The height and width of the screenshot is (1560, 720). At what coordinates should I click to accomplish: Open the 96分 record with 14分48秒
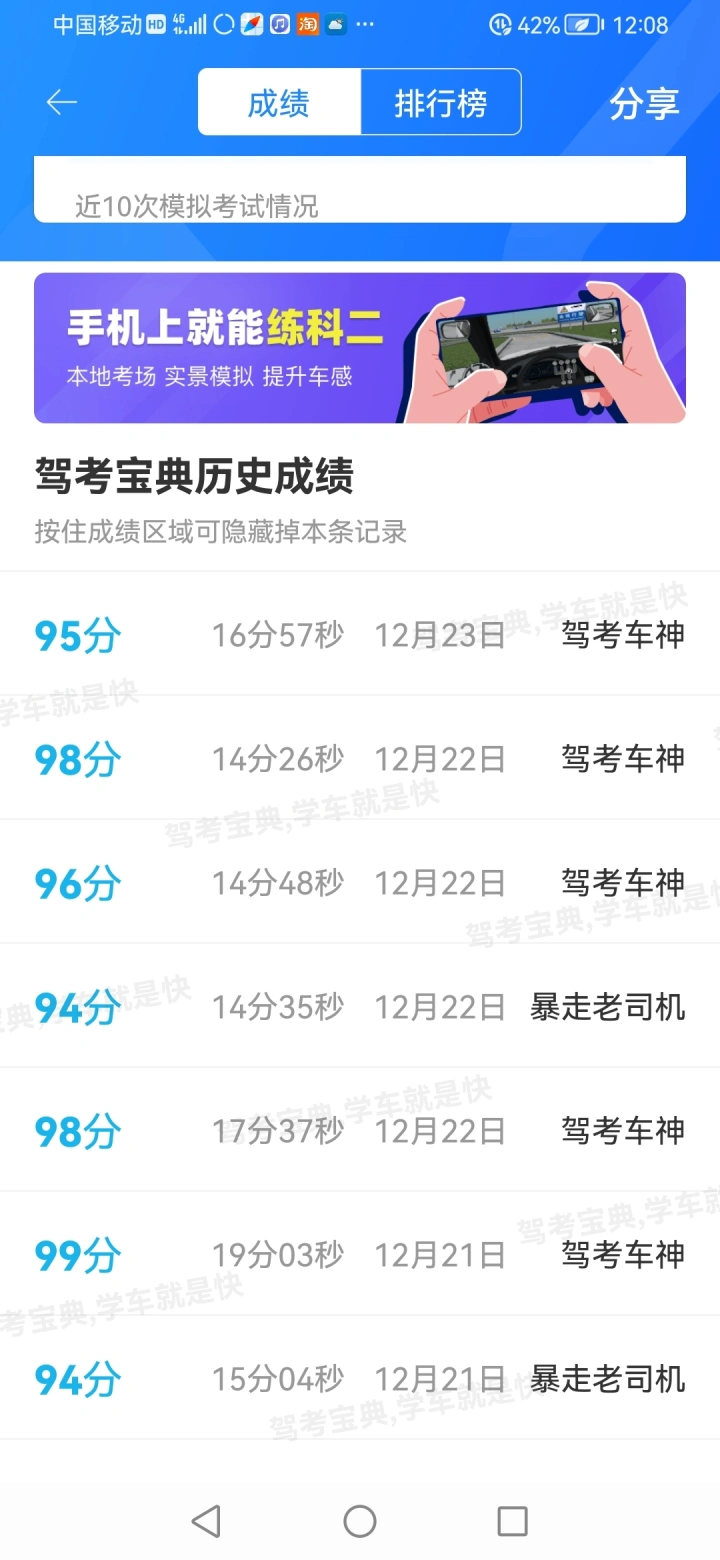[360, 883]
